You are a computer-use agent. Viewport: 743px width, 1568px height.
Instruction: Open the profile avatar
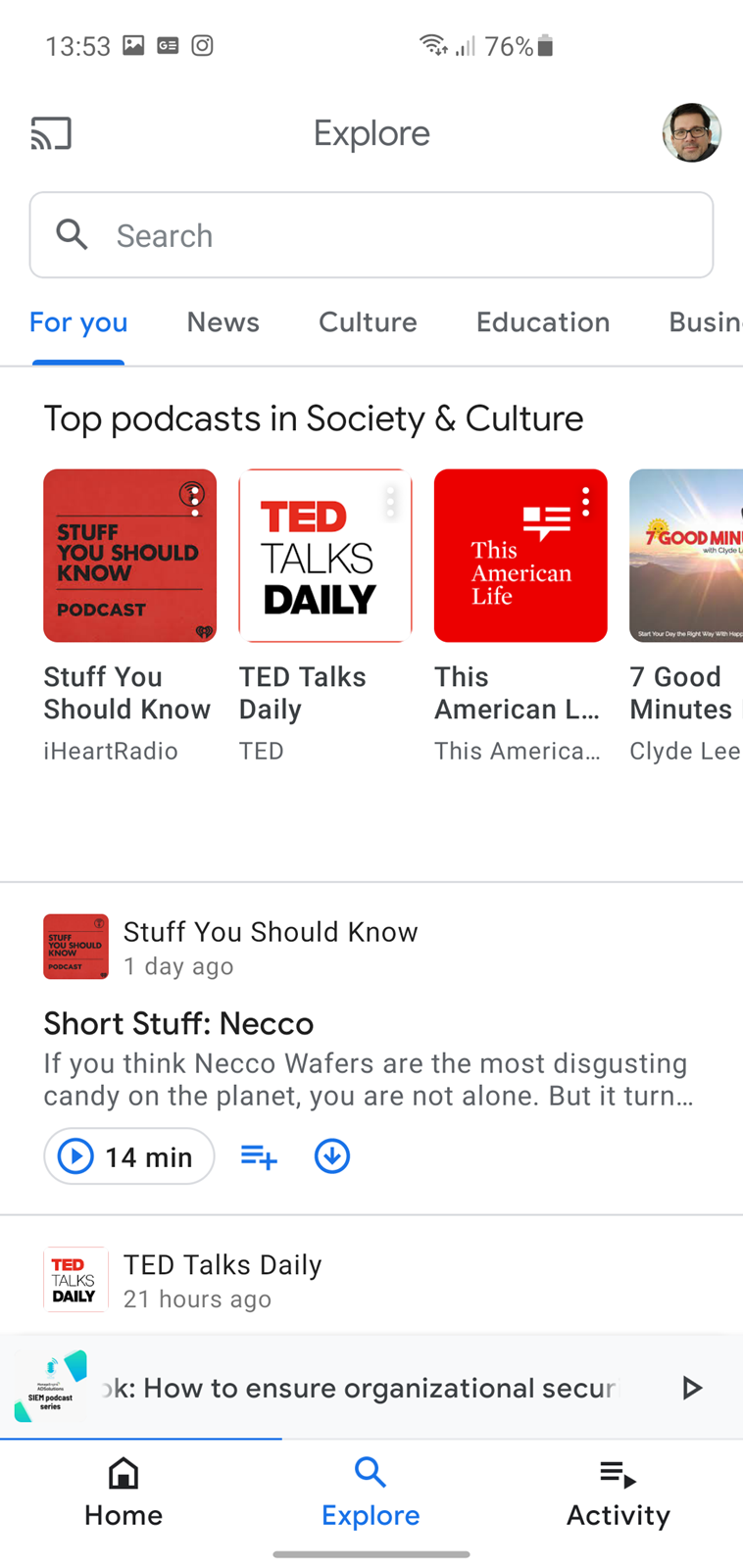(x=691, y=132)
